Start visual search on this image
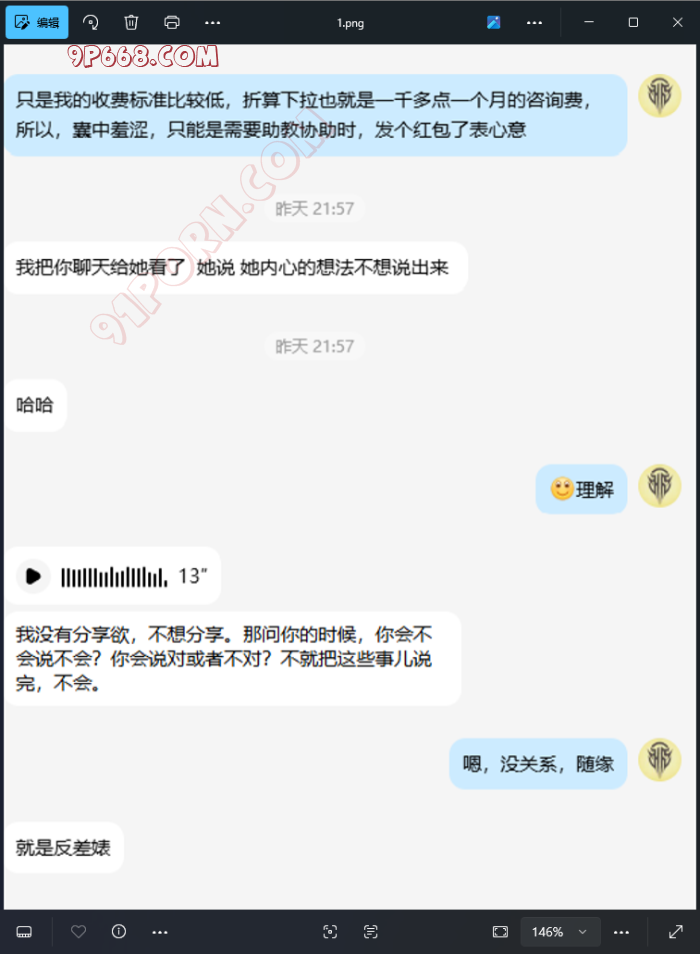 (330, 932)
